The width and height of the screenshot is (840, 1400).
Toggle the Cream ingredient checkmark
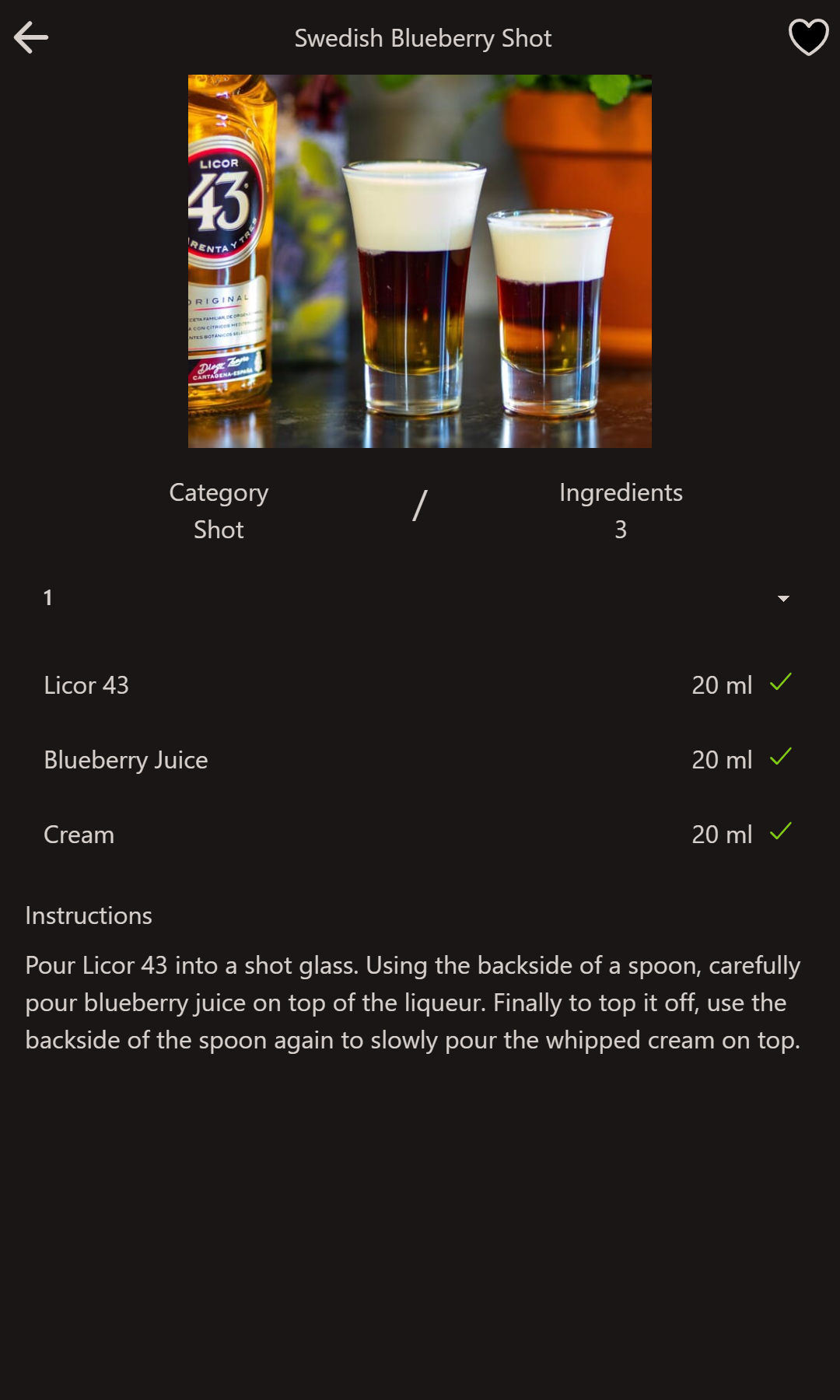(x=780, y=832)
